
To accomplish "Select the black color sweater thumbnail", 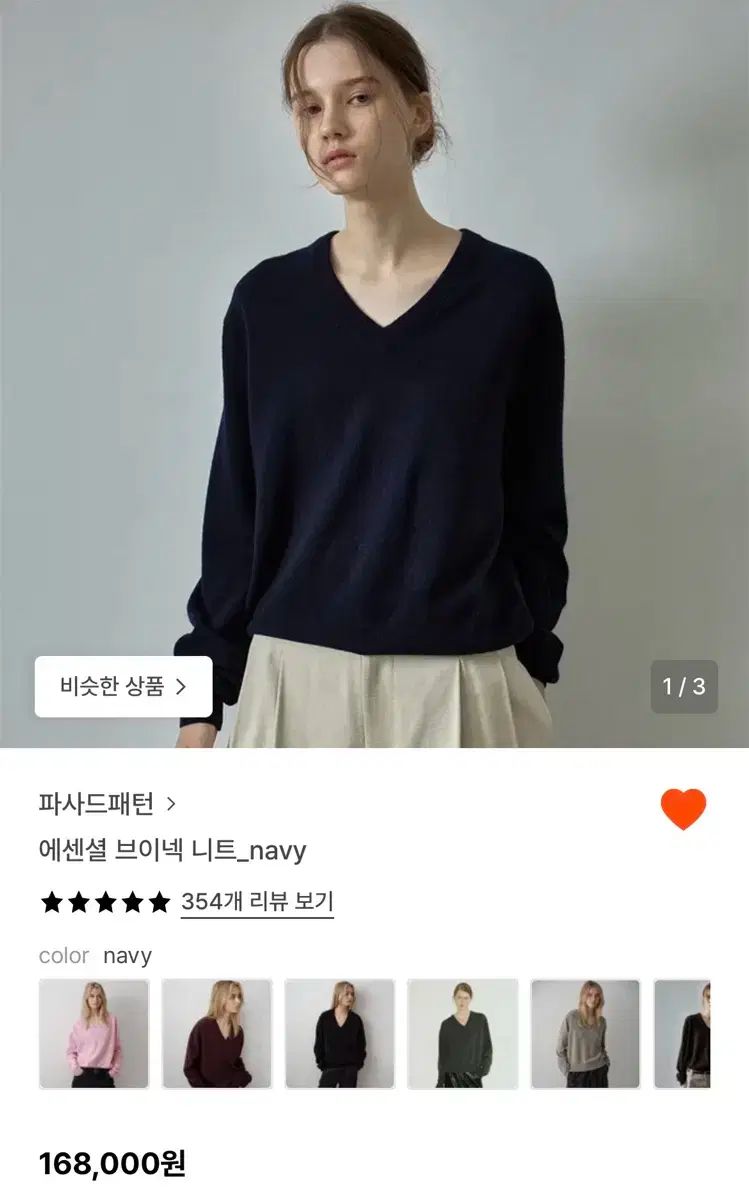I will (x=340, y=1033).
